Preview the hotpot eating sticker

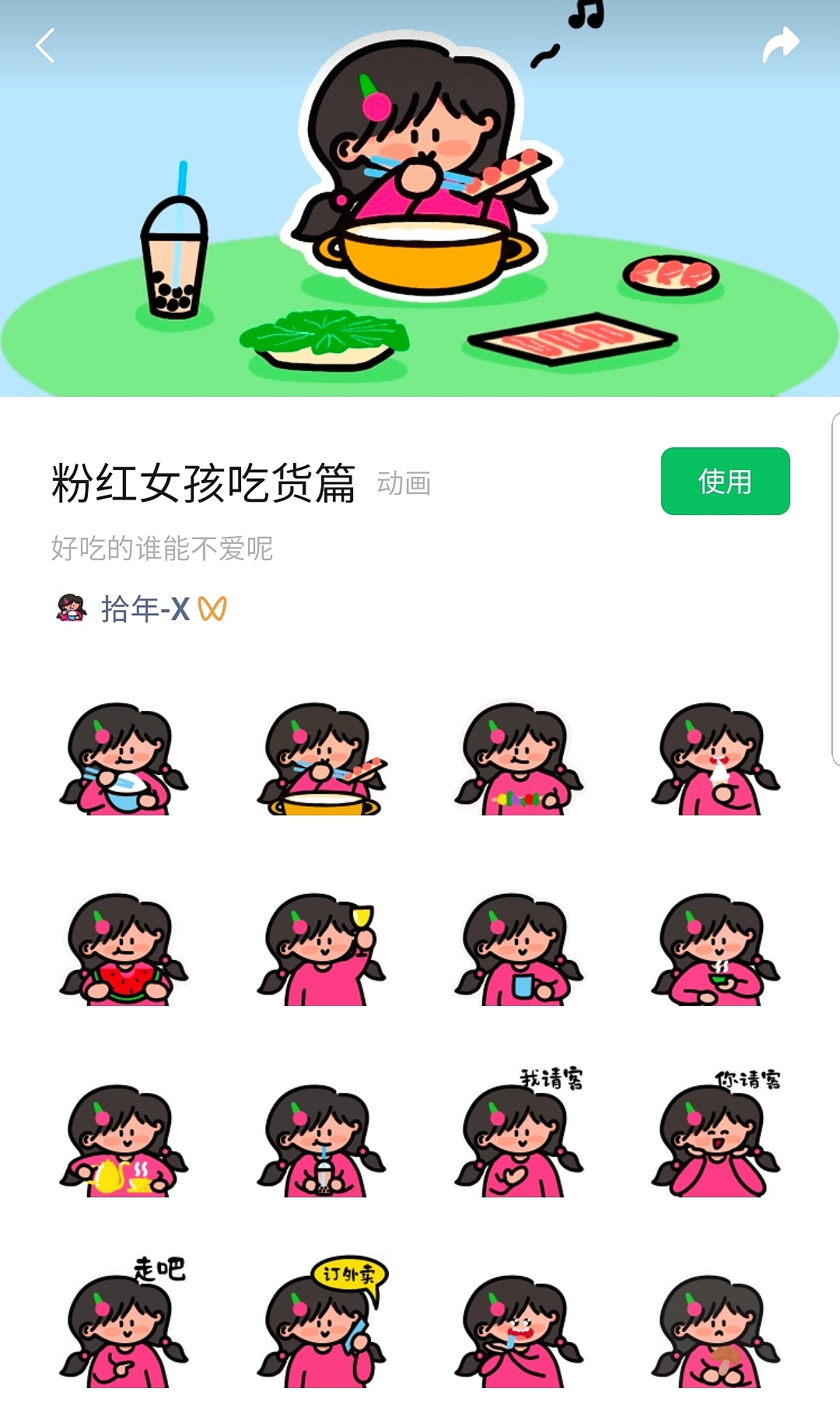(x=321, y=759)
